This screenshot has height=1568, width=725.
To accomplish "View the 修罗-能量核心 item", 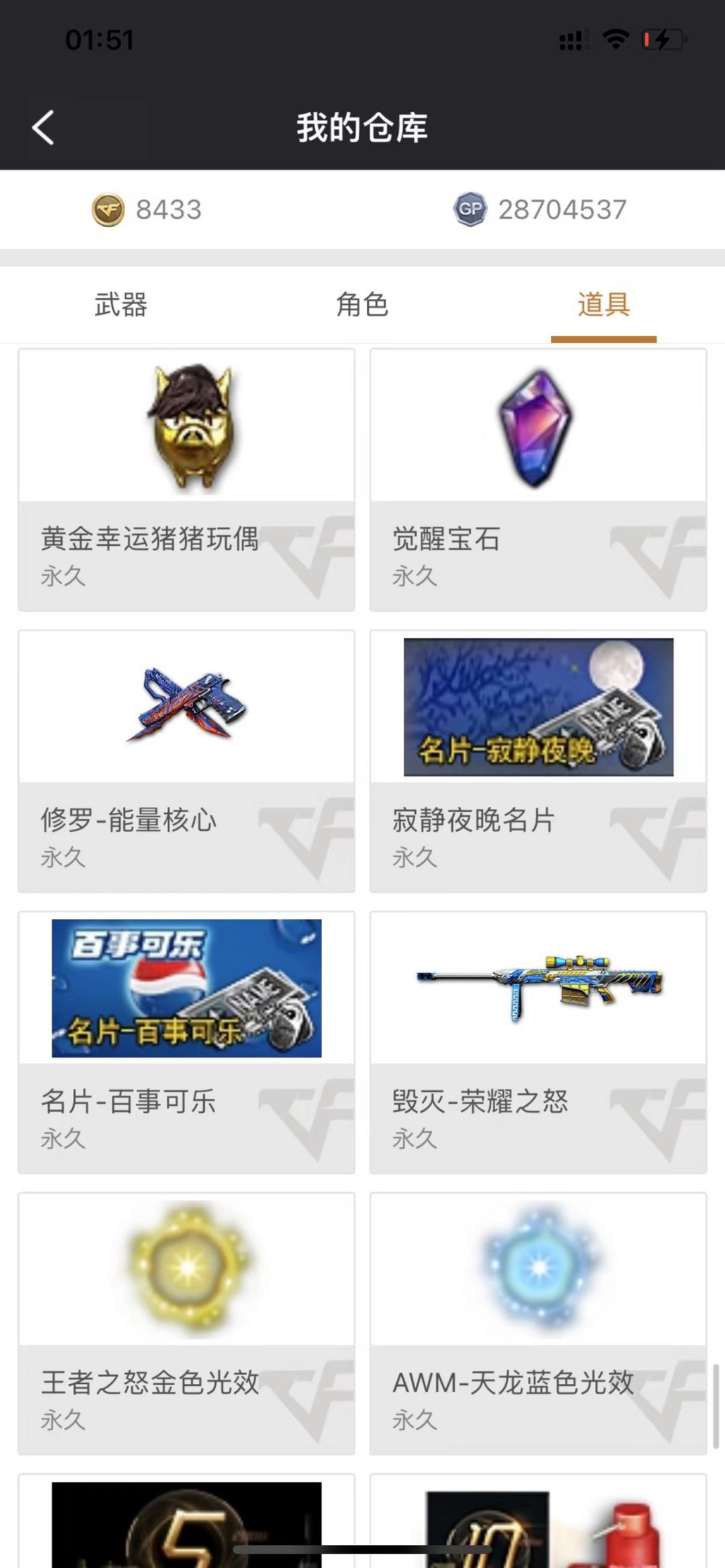I will click(x=187, y=761).
